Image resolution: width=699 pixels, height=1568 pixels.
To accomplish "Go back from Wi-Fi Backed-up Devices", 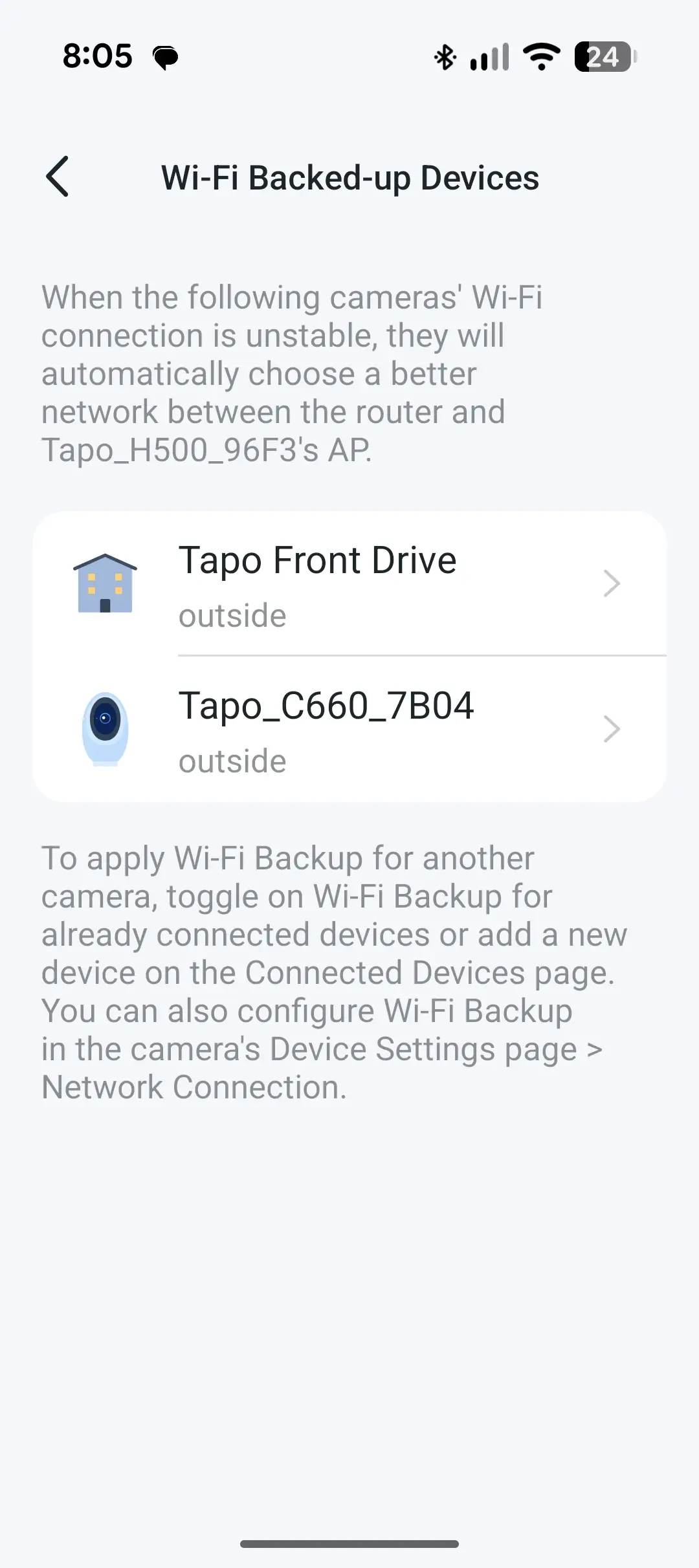I will [x=58, y=177].
